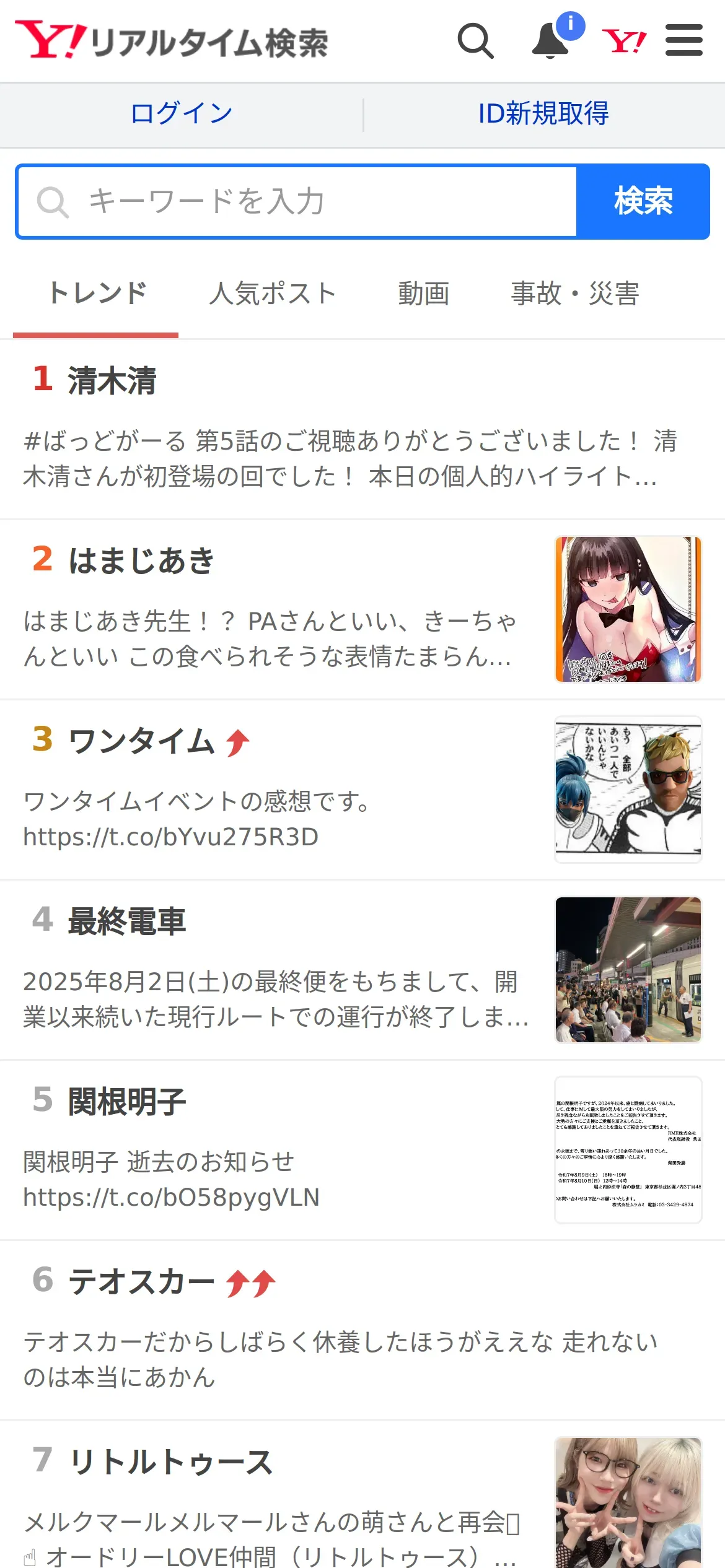This screenshot has width=725, height=1568.
Task: Switch to the 人気ポスト tab
Action: pos(273,293)
